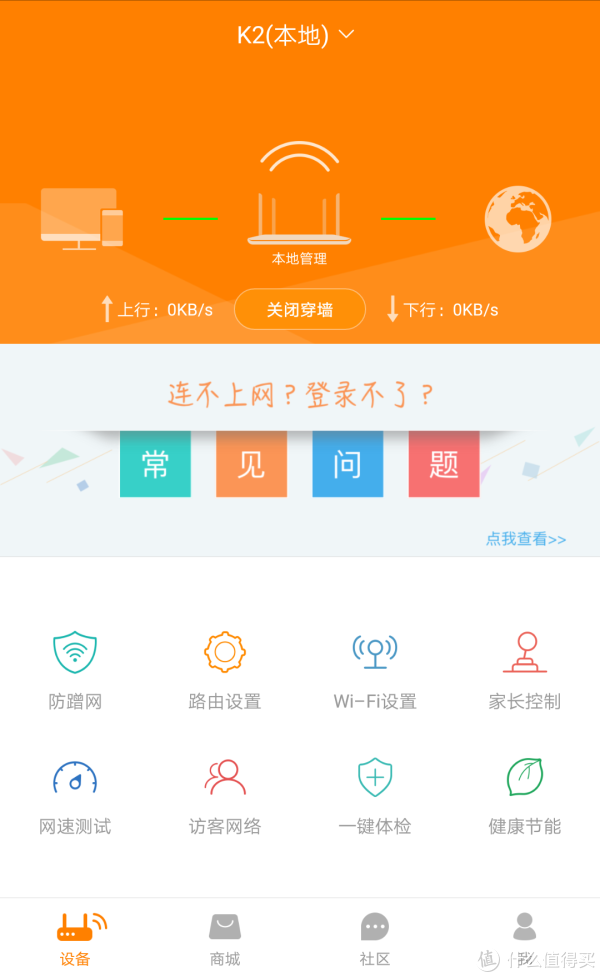
Task: Switch to the 社区 tab
Action: [x=375, y=939]
